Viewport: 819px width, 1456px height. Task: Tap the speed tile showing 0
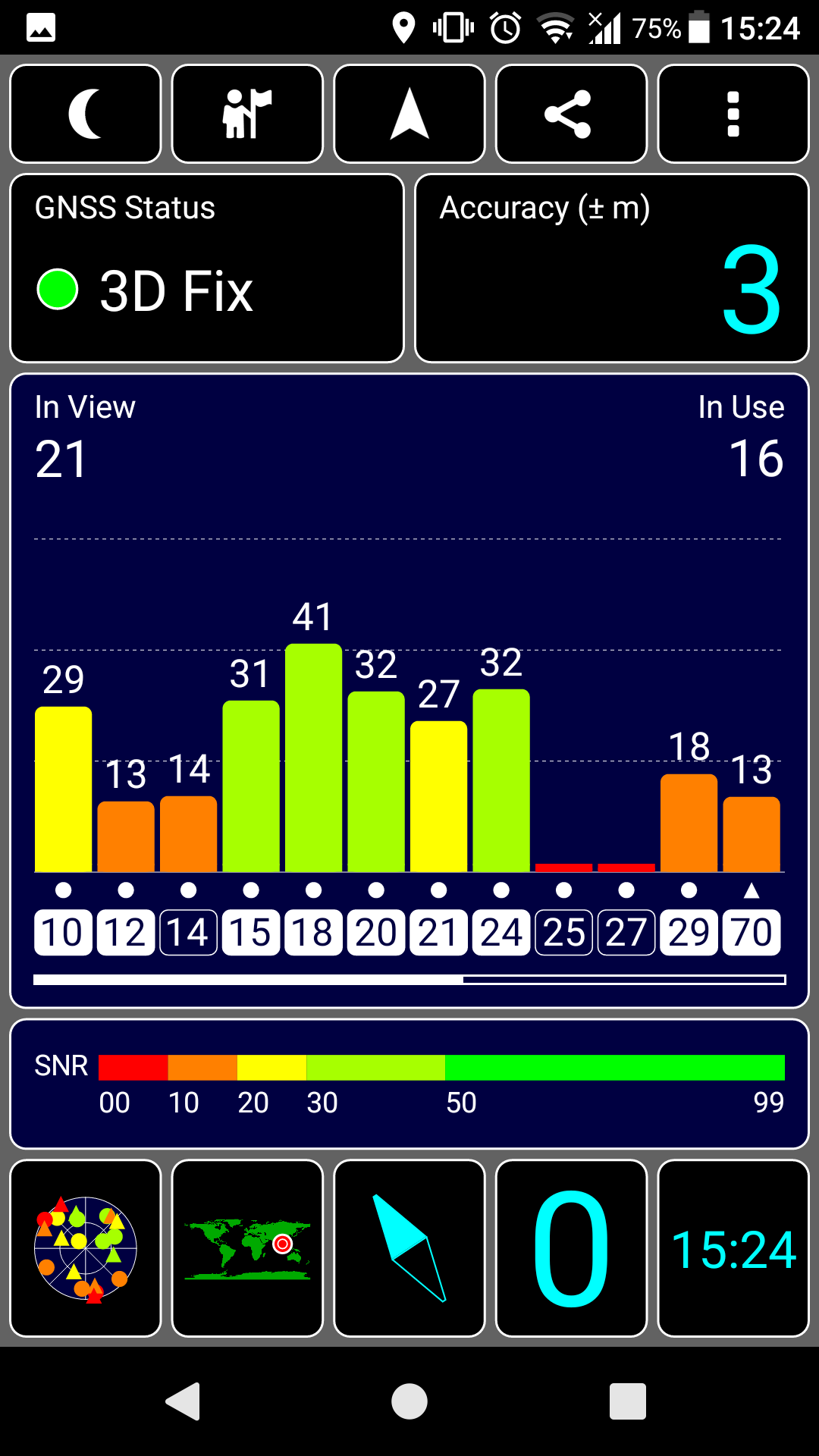(571, 1248)
